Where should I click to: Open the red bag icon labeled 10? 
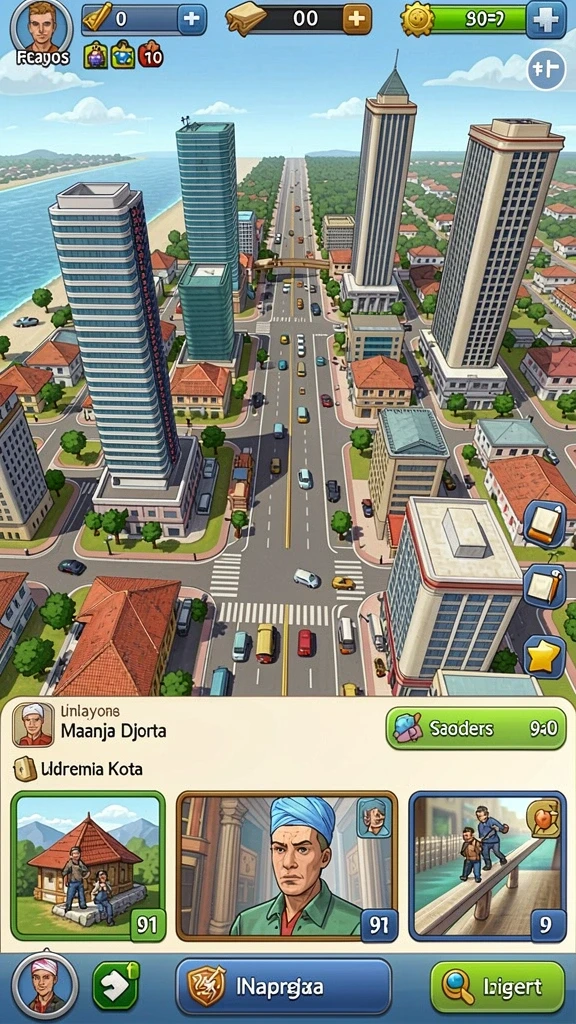pyautogui.click(x=151, y=55)
